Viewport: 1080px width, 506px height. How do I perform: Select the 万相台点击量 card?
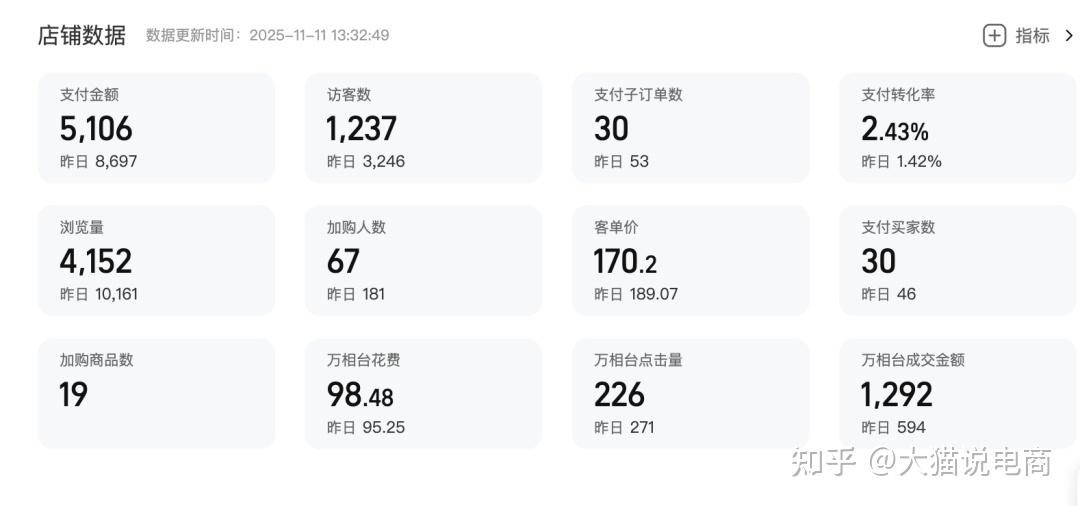coord(690,393)
